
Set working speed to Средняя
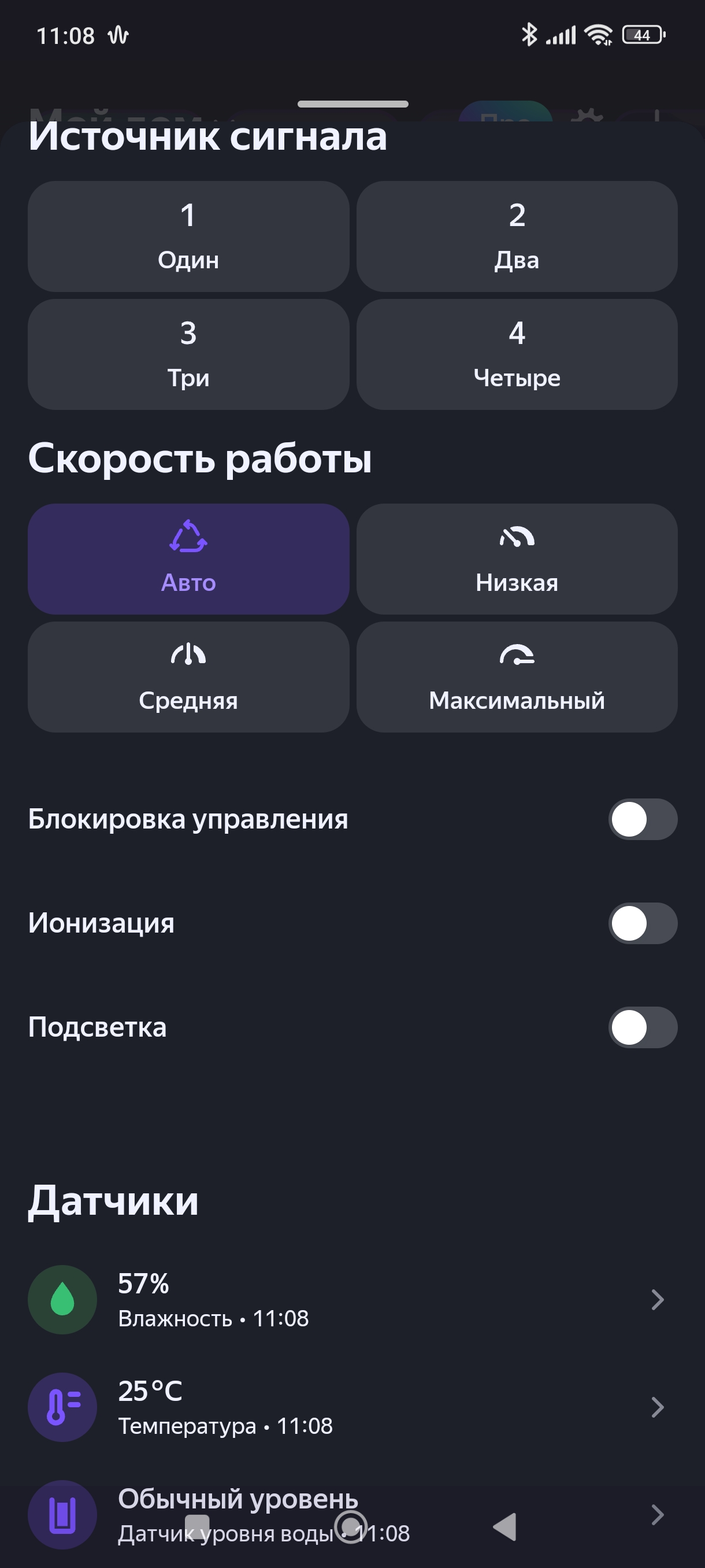188,676
